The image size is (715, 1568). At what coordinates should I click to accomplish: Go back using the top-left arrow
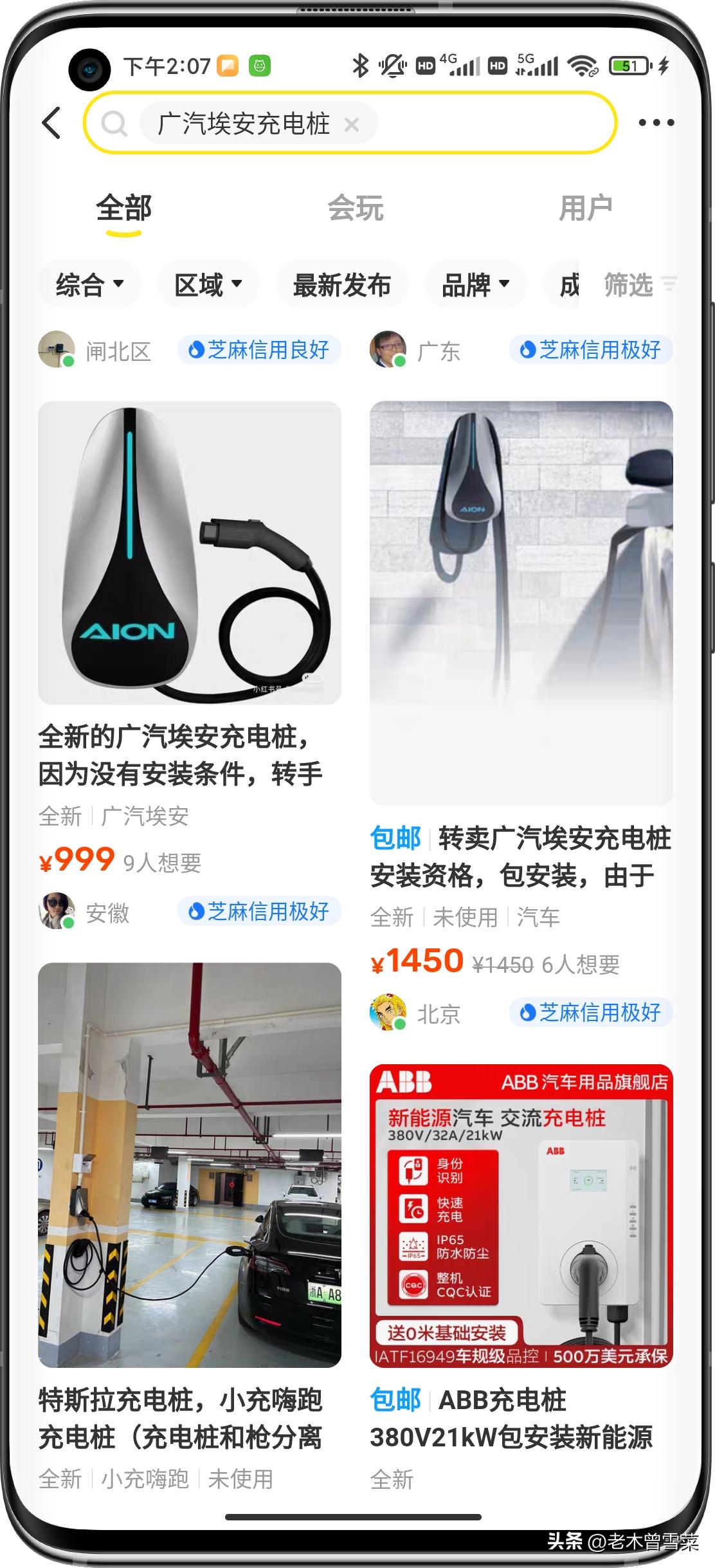[51, 122]
